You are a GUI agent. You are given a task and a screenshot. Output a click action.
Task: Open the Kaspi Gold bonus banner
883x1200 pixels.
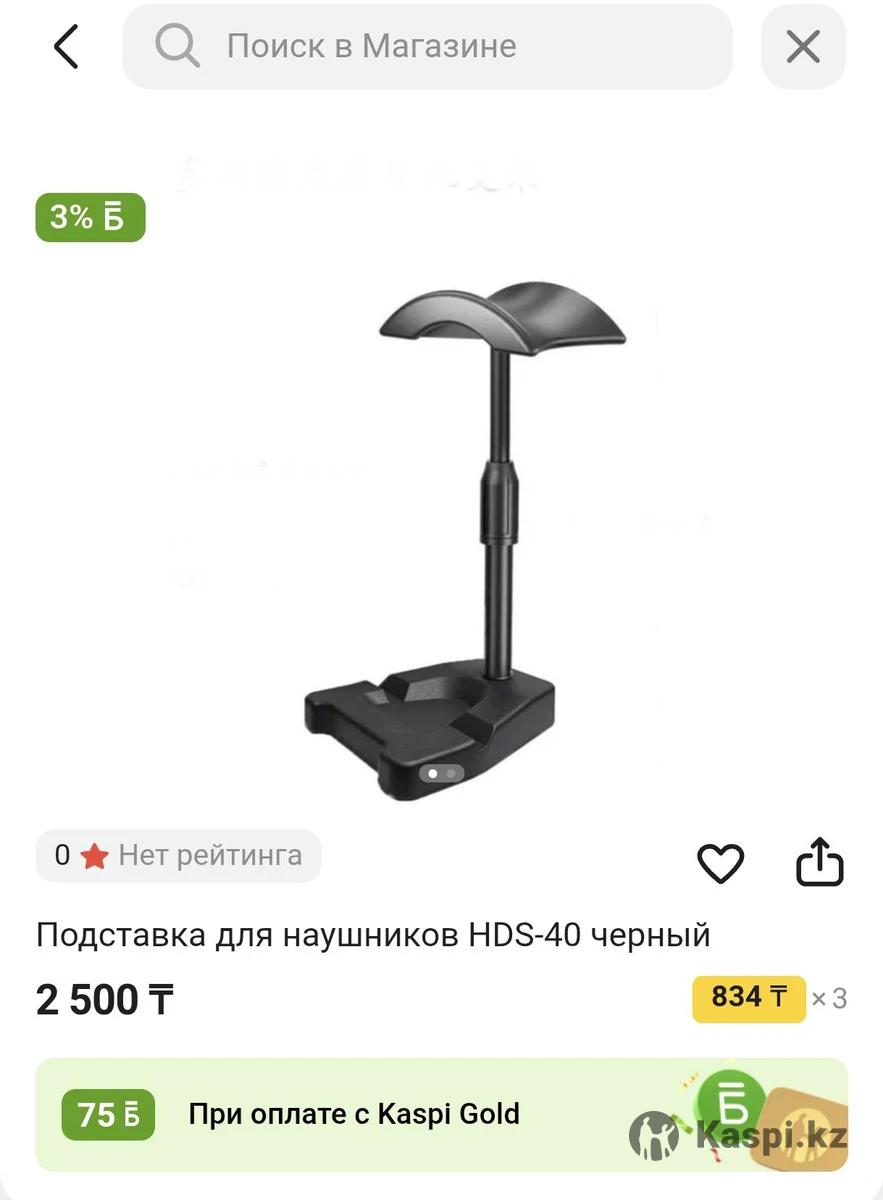440,1114
